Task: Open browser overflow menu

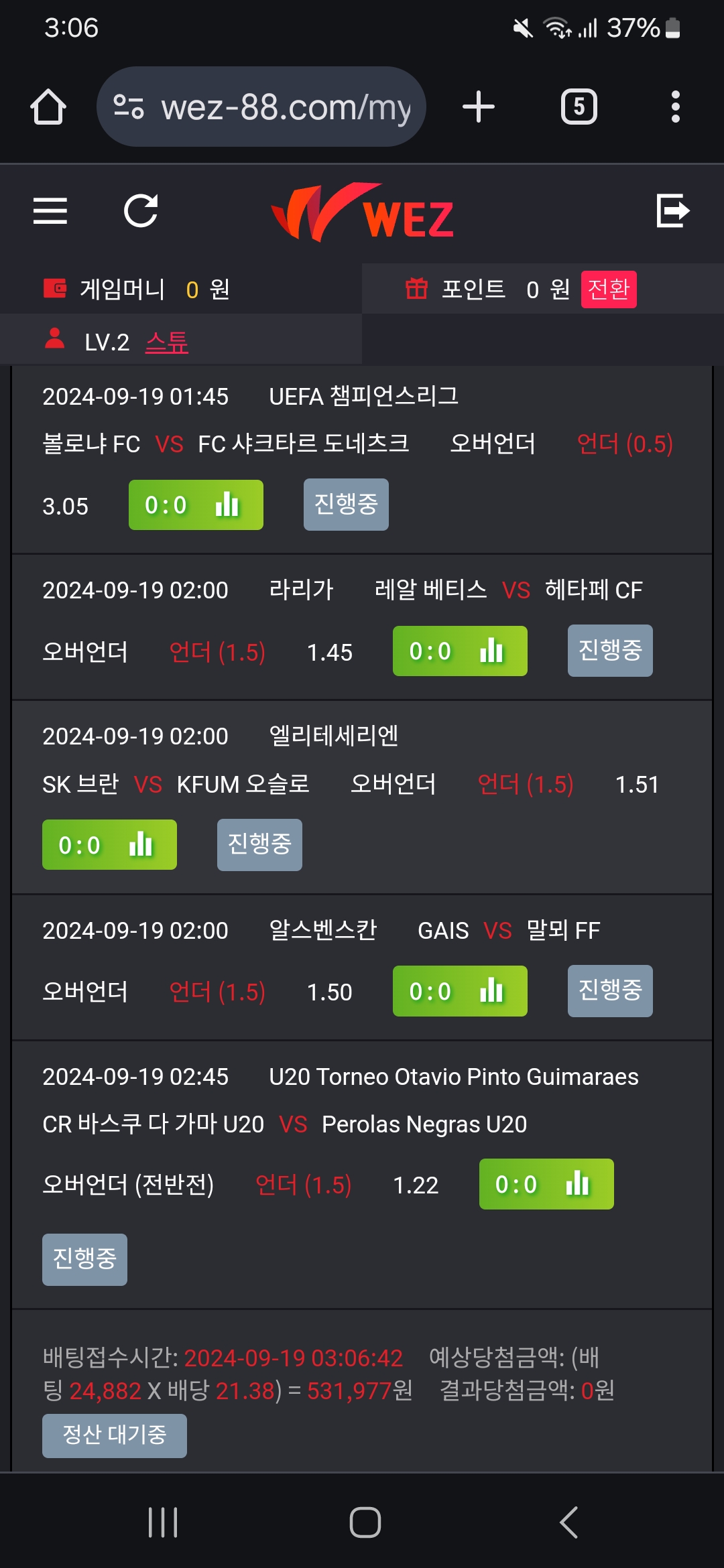Action: tap(675, 107)
